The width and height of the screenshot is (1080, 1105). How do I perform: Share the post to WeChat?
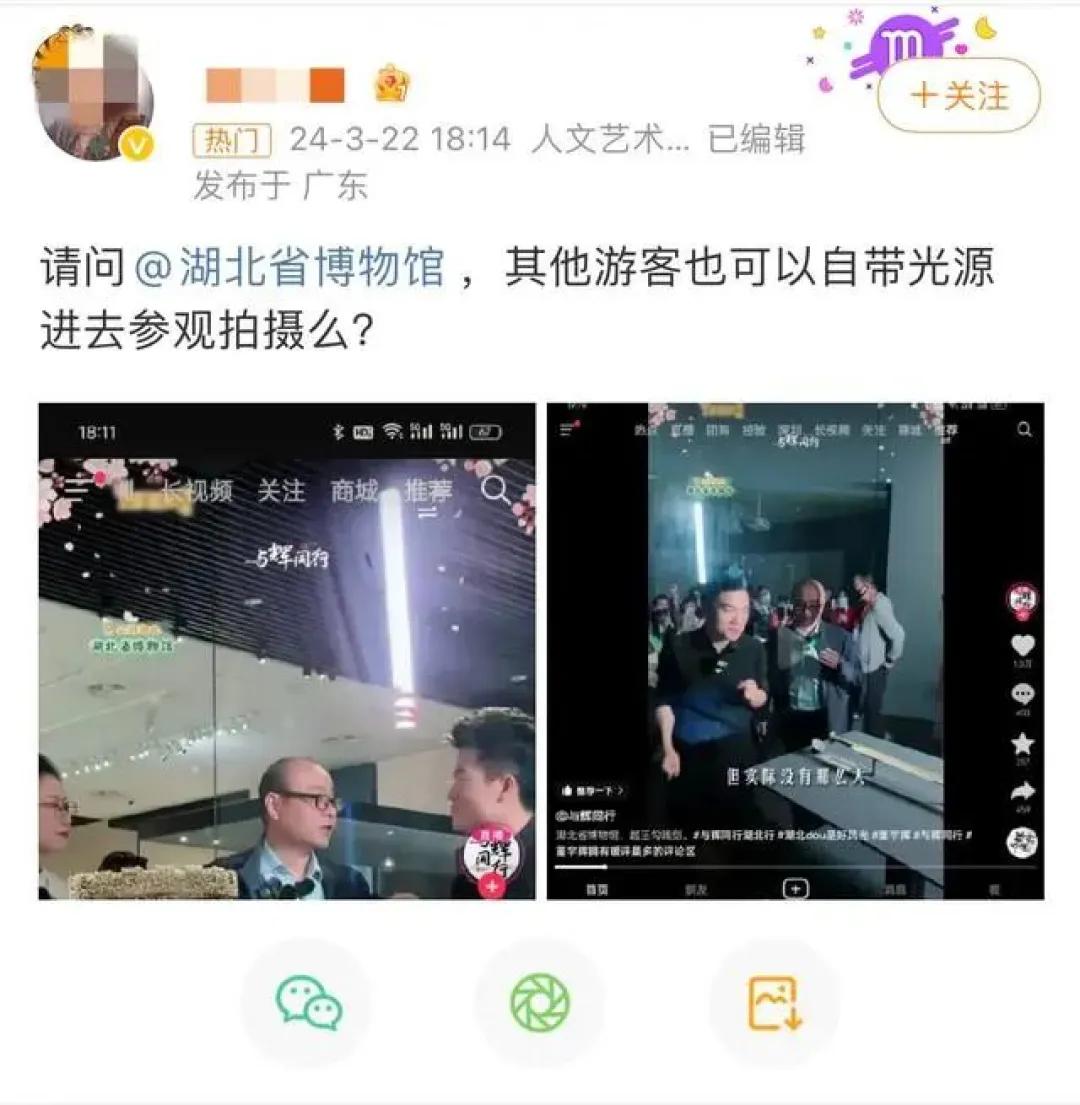309,1003
